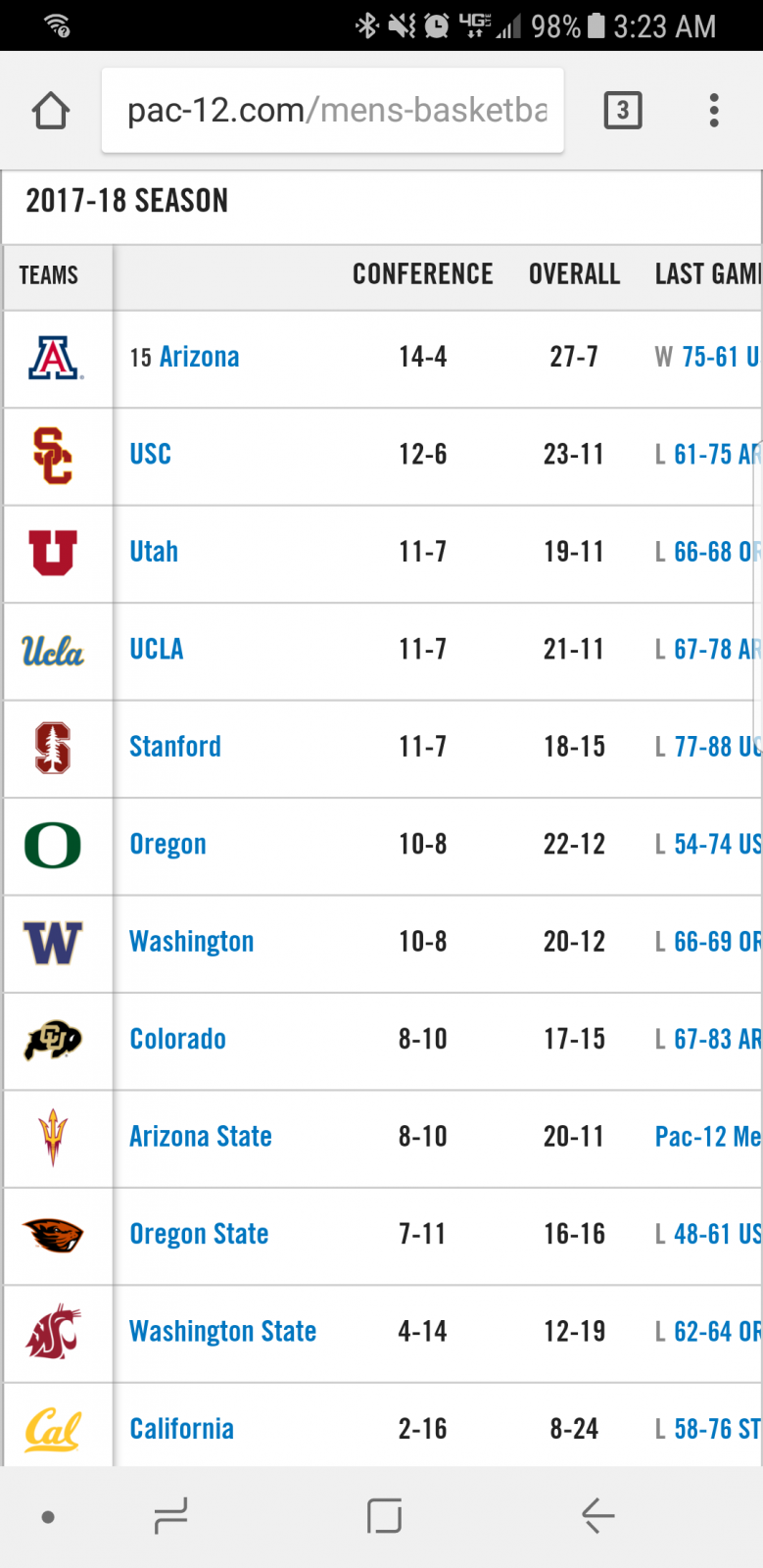Open the browser overflow menu
The width and height of the screenshot is (763, 1568).
coord(714,111)
